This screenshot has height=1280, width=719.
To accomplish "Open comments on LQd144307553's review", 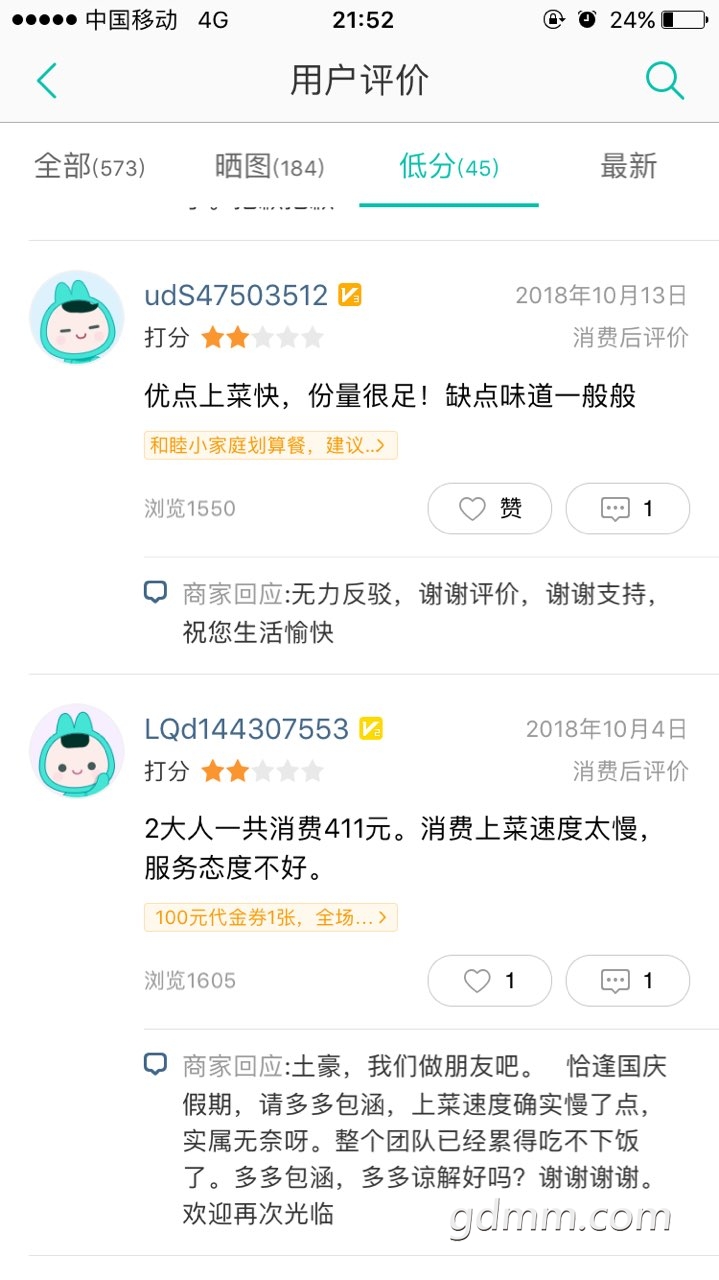I will point(627,981).
